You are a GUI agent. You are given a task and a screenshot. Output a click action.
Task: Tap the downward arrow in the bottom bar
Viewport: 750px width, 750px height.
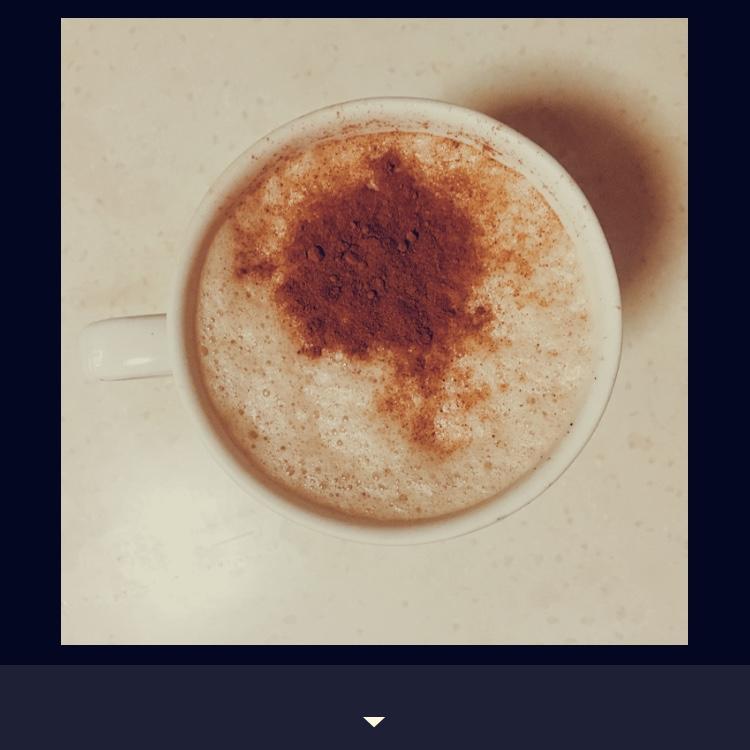(x=374, y=721)
